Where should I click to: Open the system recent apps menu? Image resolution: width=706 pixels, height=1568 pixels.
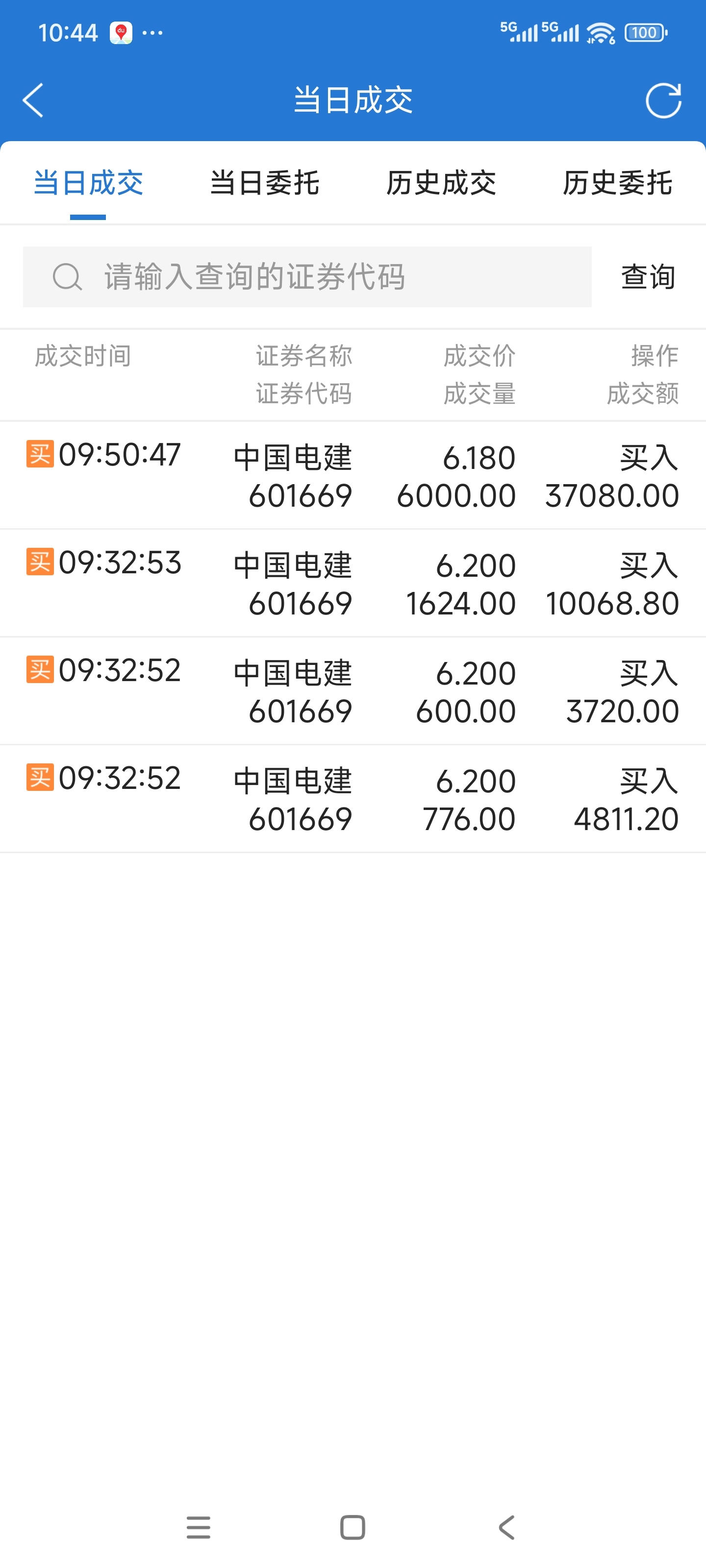199,1528
